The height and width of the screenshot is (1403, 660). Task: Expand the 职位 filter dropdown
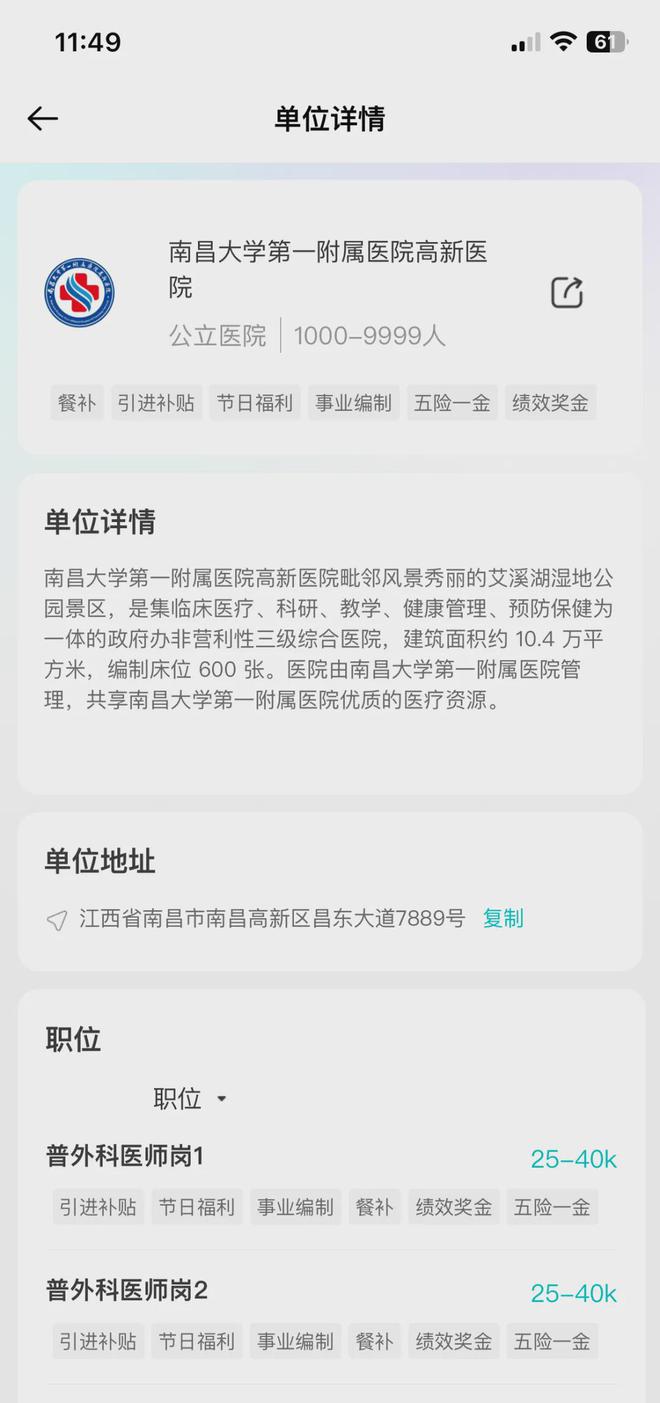[191, 1099]
